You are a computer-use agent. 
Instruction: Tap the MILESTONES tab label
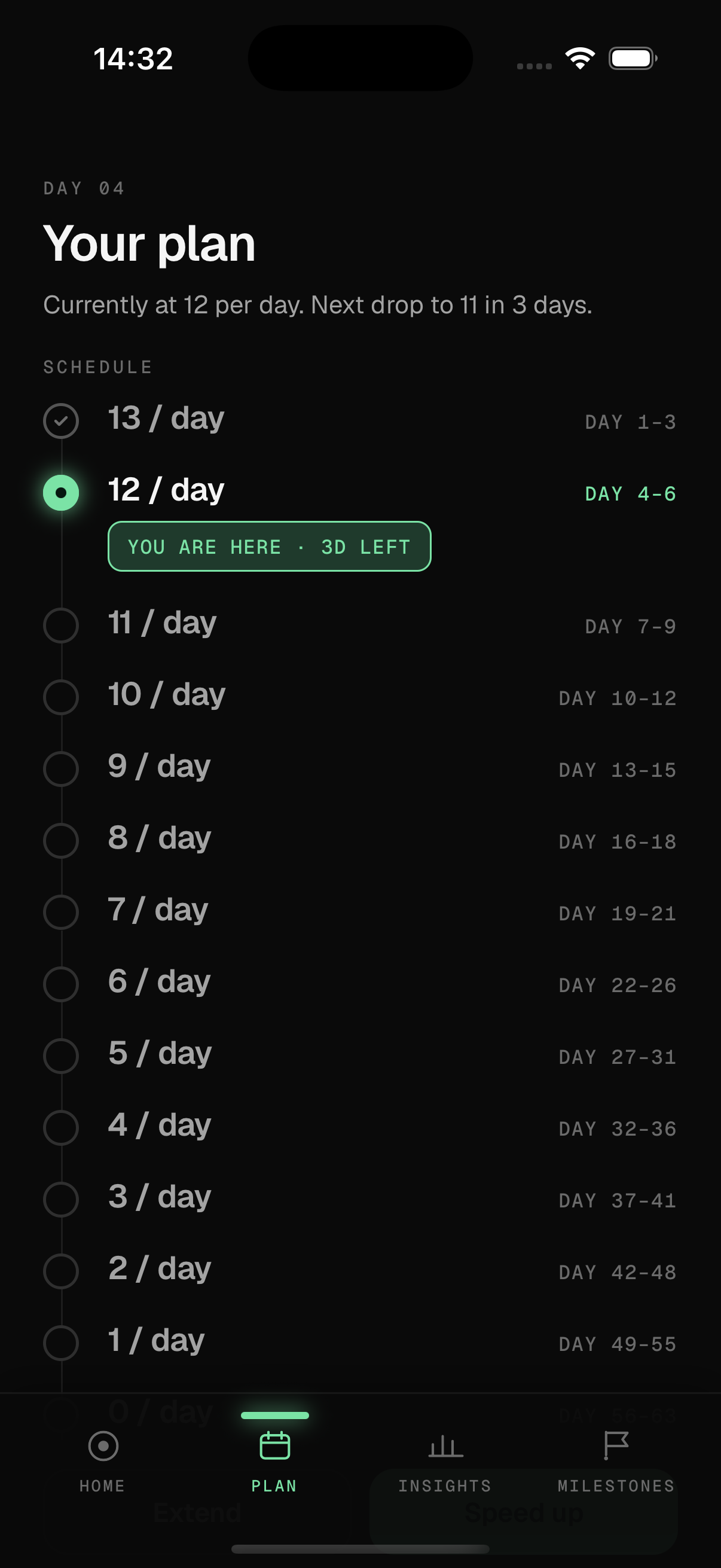616,1485
